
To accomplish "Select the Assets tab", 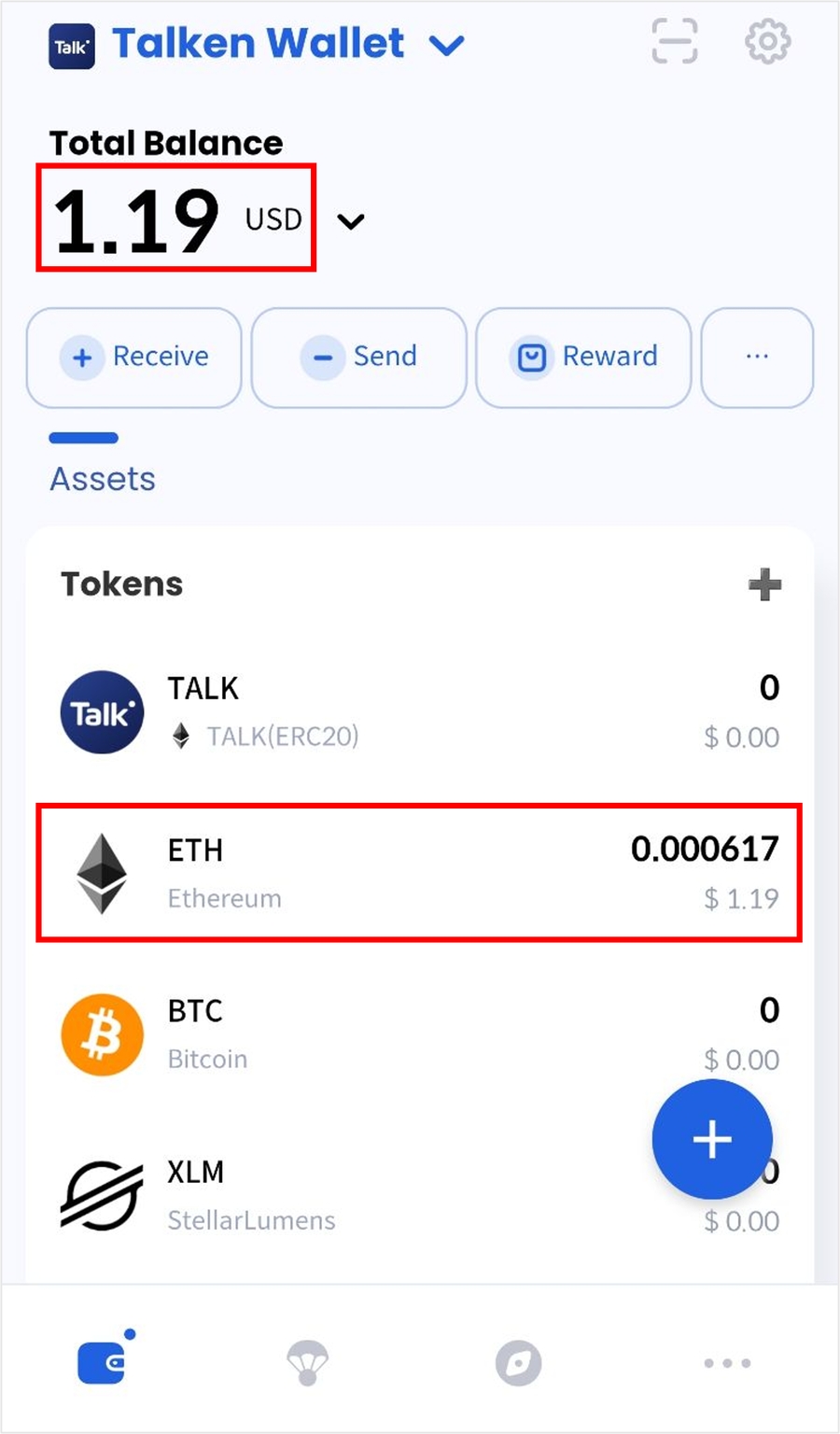I will [103, 478].
